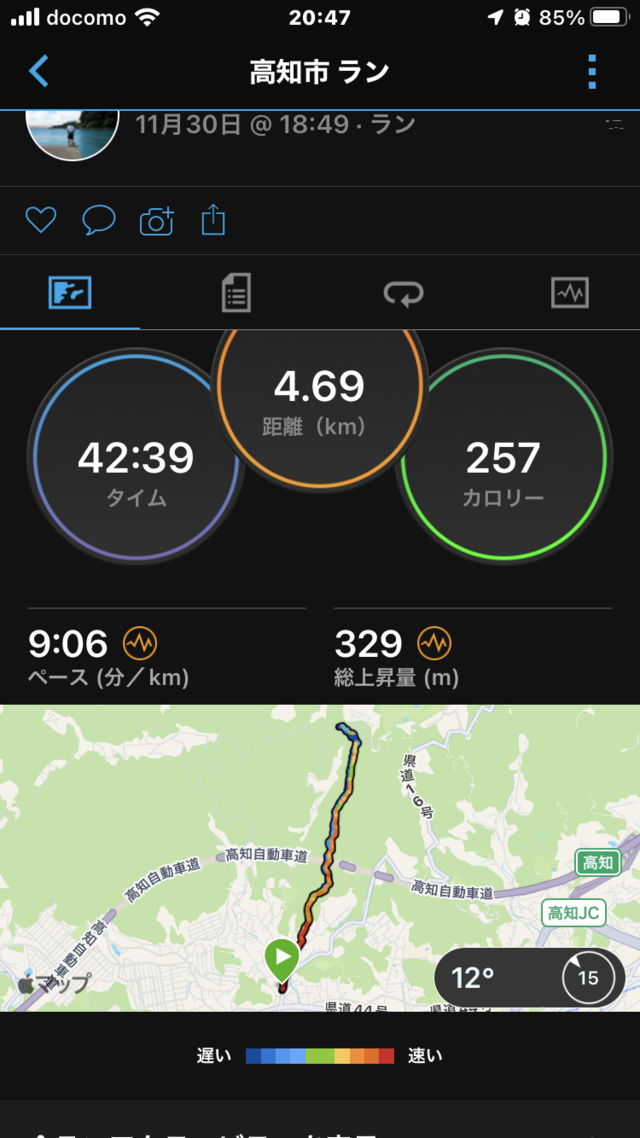
Task: Go back from 高知市 ラン activity
Action: [x=39, y=72]
